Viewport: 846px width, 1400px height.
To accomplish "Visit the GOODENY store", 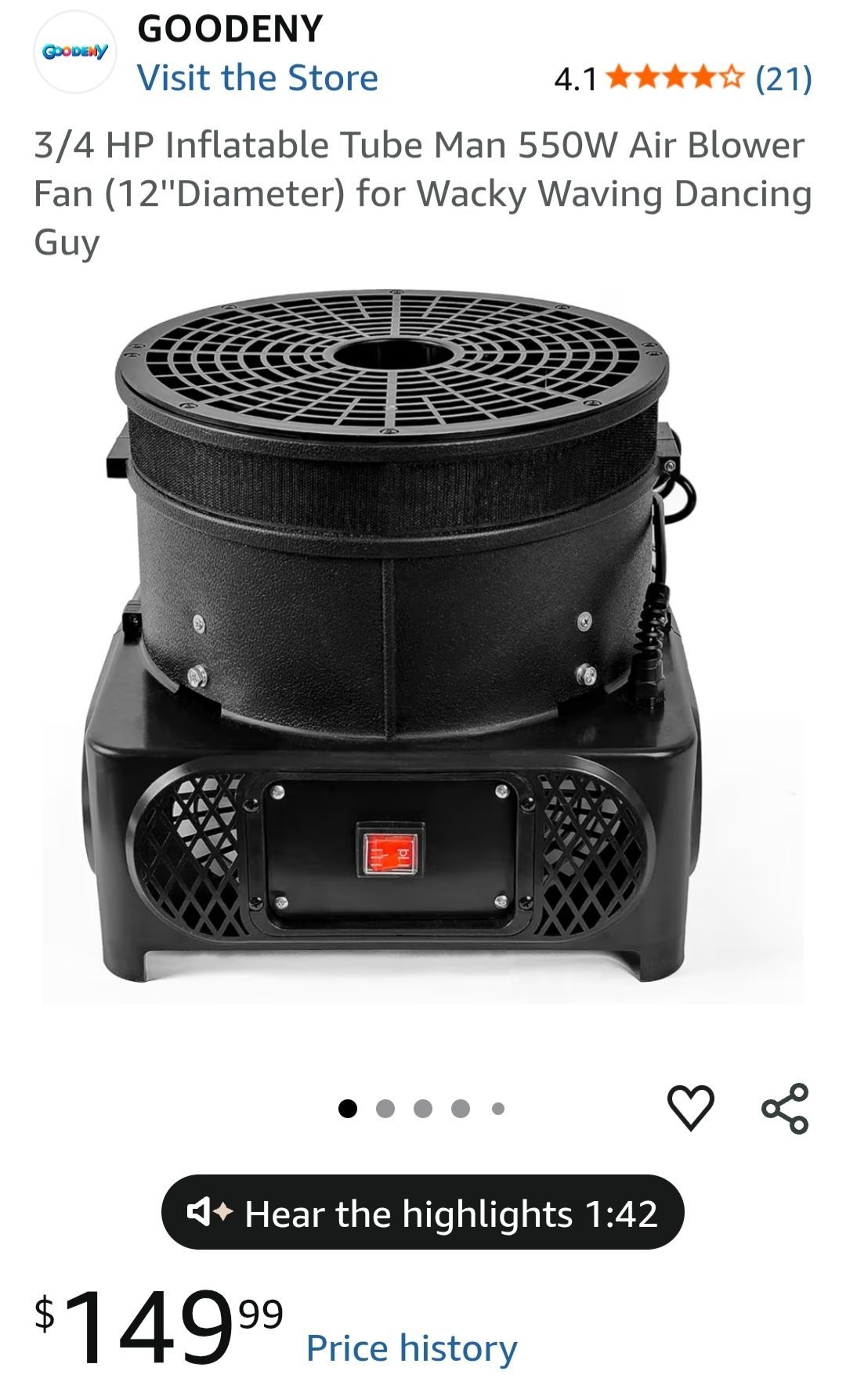I will point(258,78).
